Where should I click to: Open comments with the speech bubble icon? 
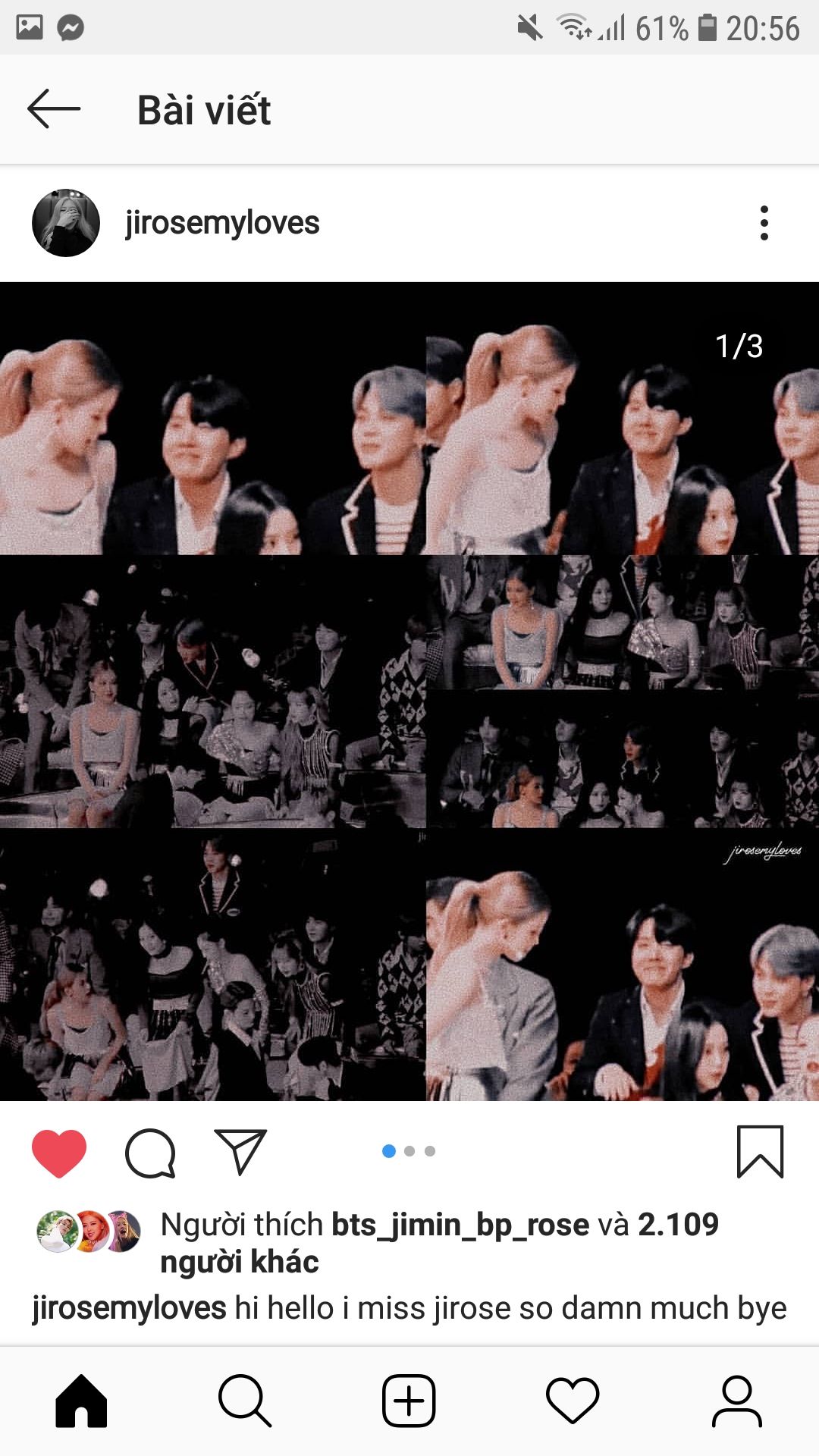(x=150, y=1153)
